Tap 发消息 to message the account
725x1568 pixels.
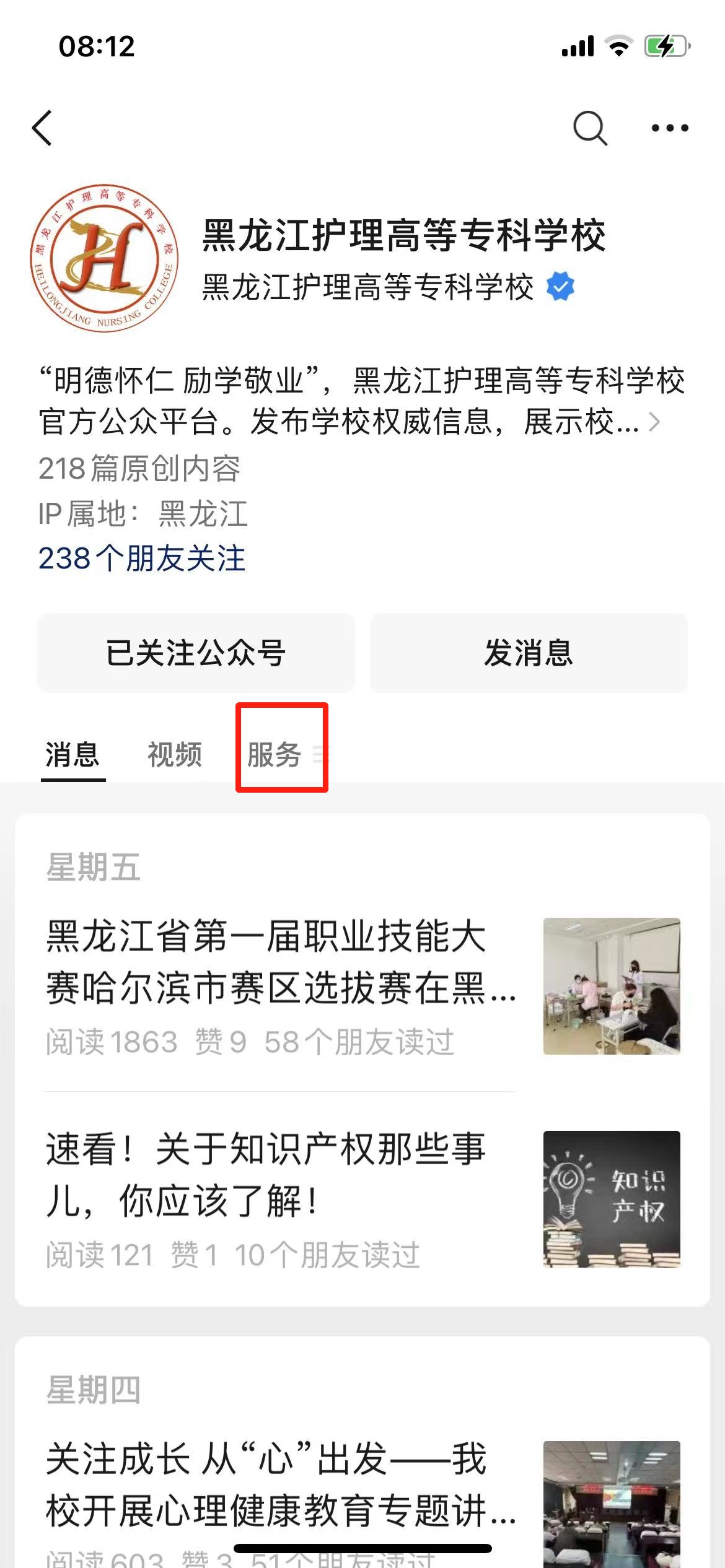[529, 653]
